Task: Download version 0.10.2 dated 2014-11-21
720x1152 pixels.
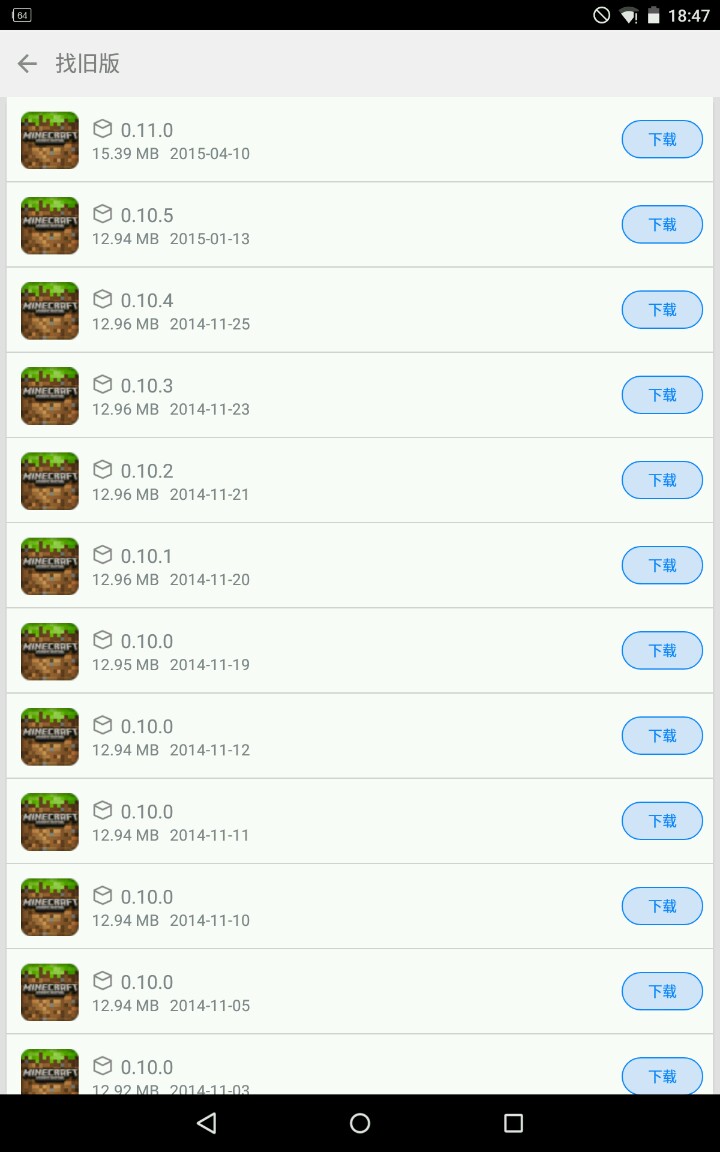Action: [662, 480]
